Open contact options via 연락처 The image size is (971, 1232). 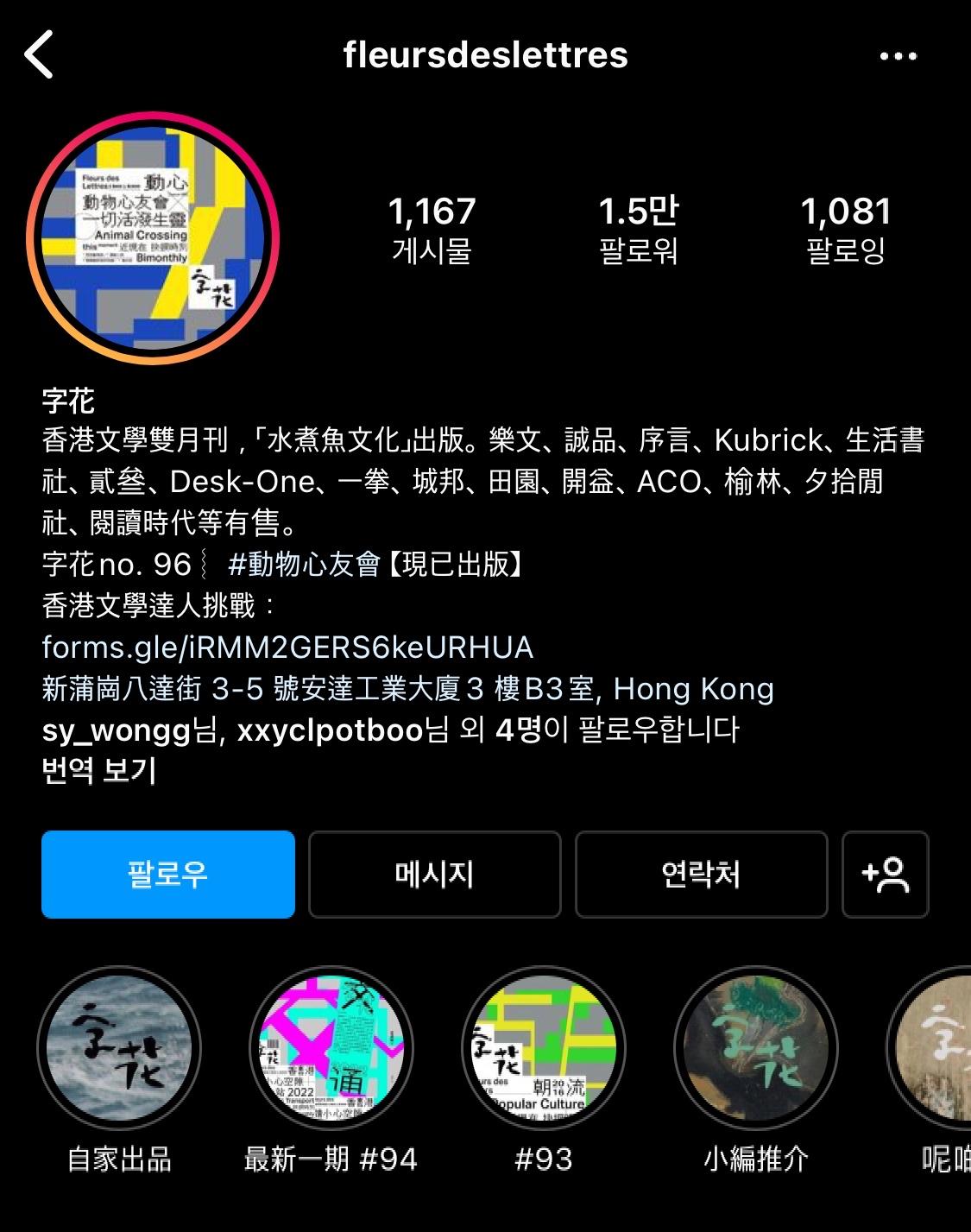[701, 875]
